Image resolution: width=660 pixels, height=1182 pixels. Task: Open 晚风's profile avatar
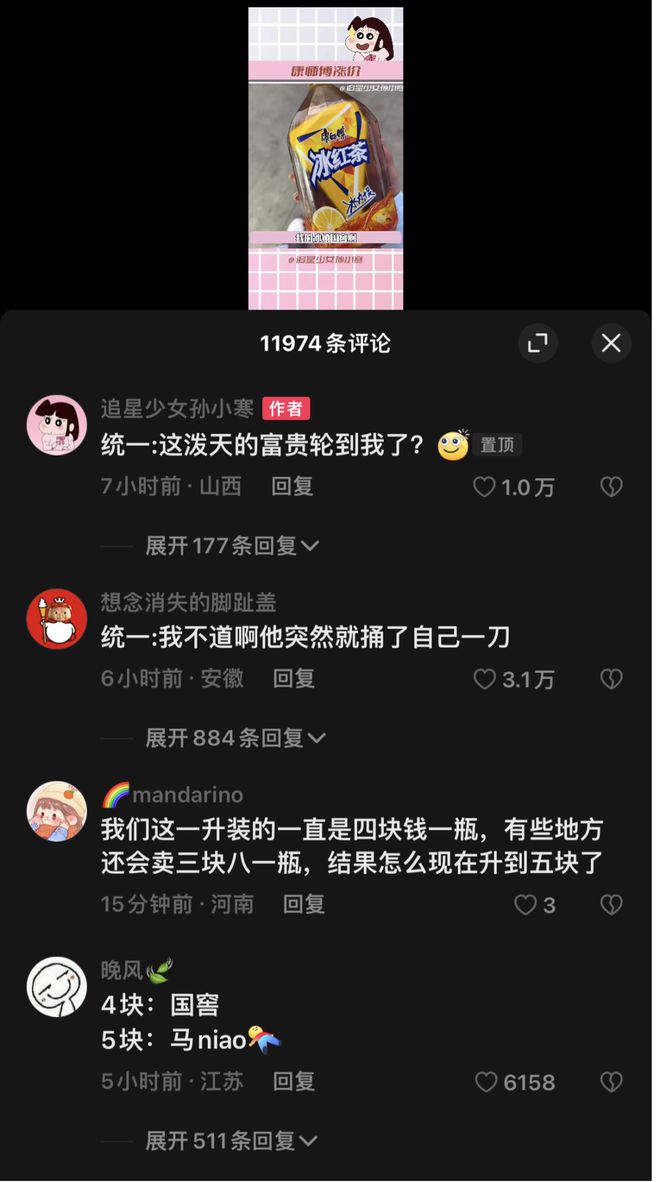pyautogui.click(x=56, y=987)
